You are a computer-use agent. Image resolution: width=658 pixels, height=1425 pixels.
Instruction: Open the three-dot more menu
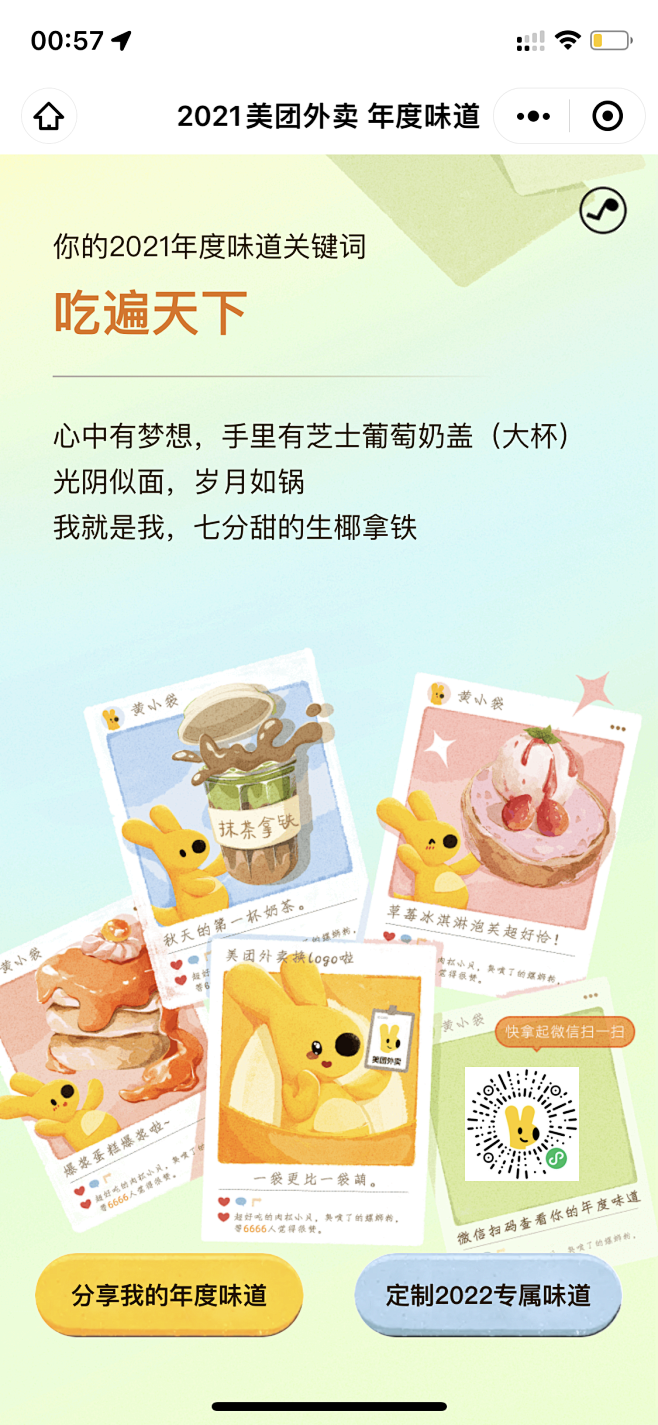coord(533,117)
